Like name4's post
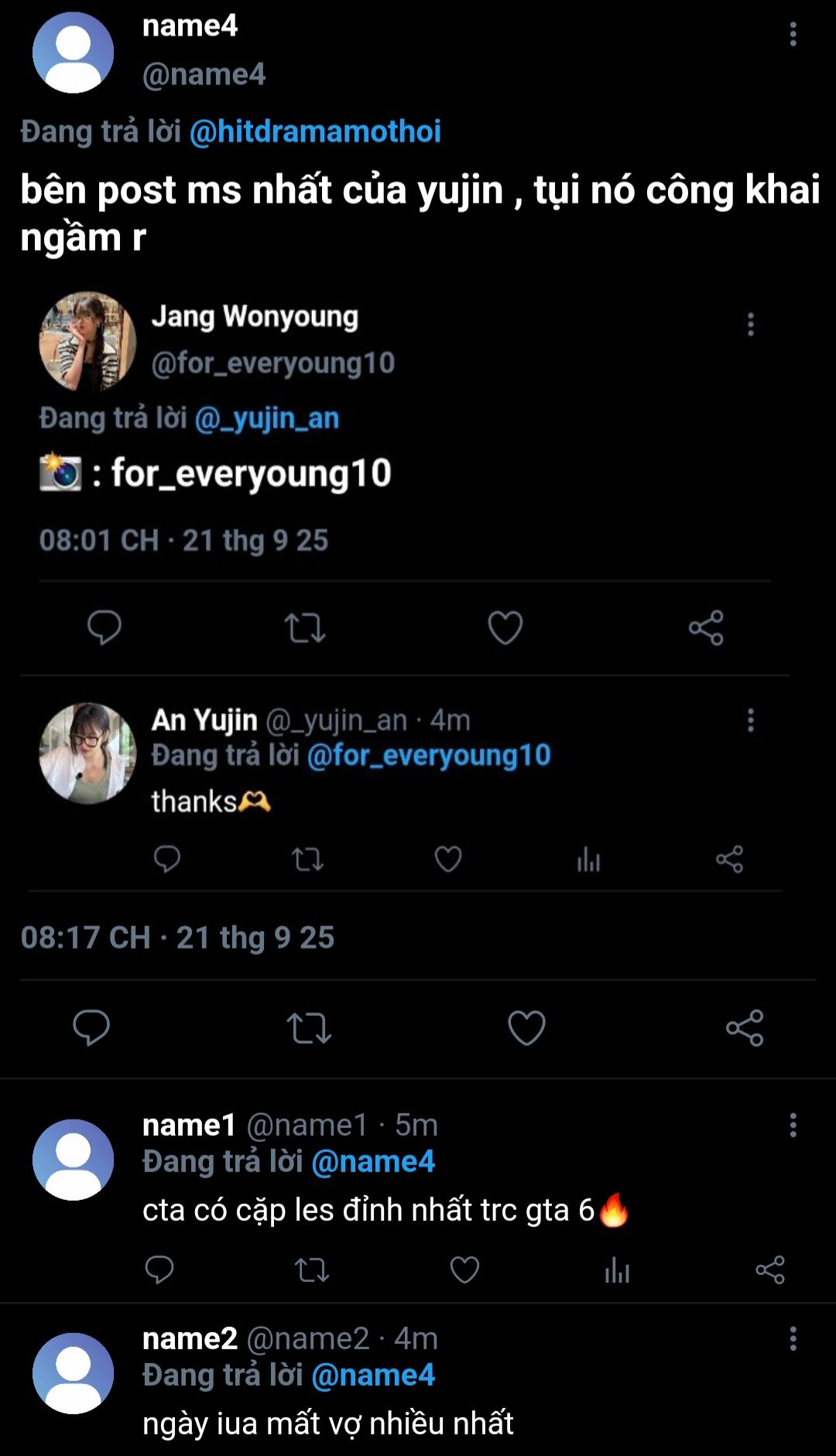This screenshot has height=1456, width=836. point(526,1027)
